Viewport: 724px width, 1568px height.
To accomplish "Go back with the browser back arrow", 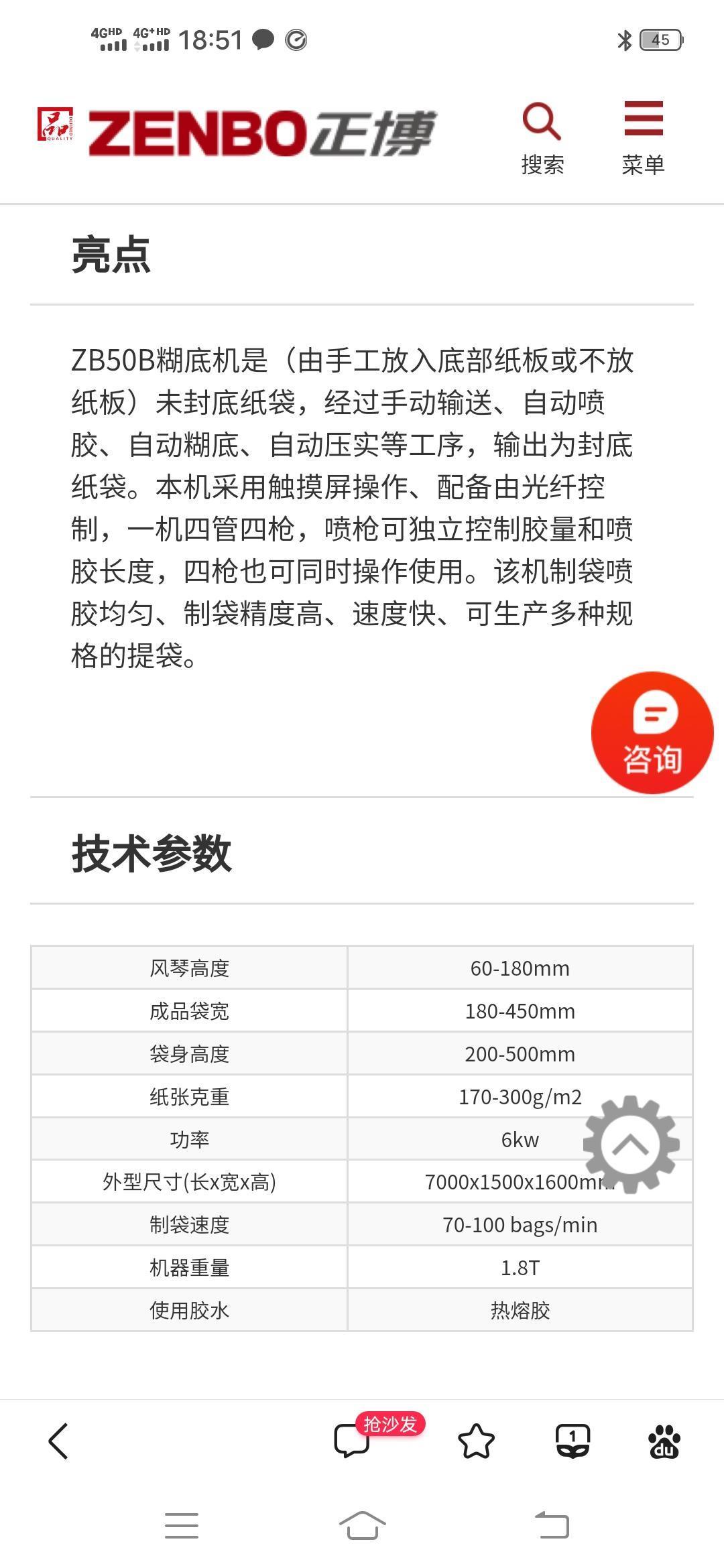I will pos(59,1441).
